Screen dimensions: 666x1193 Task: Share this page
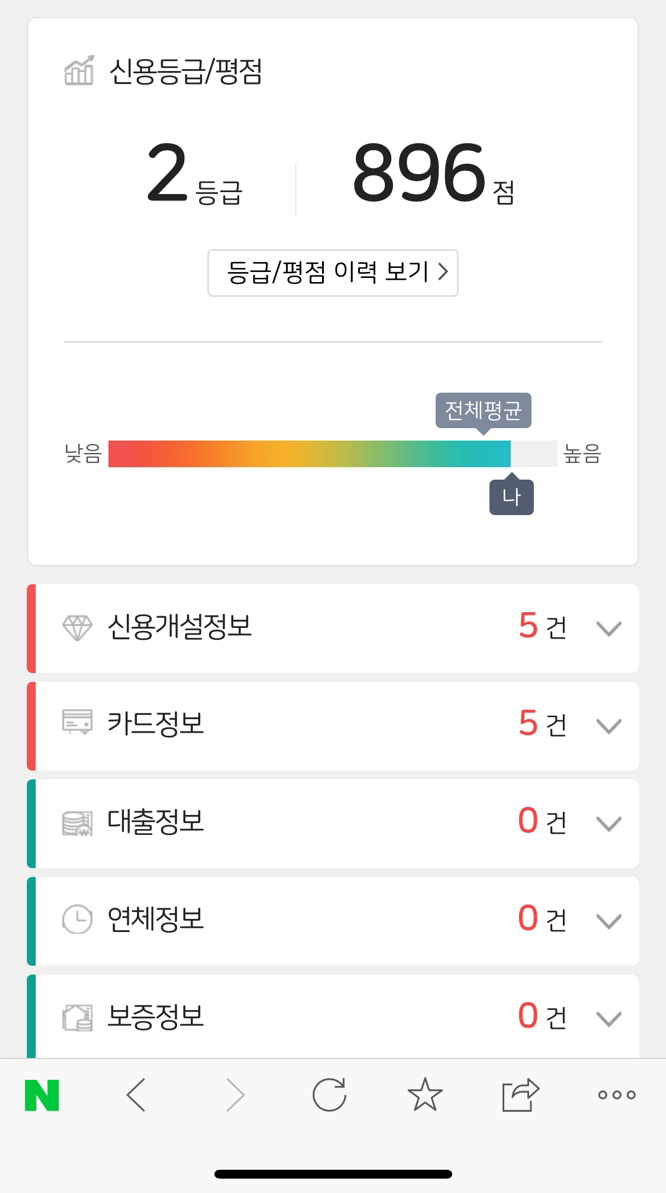(520, 1096)
